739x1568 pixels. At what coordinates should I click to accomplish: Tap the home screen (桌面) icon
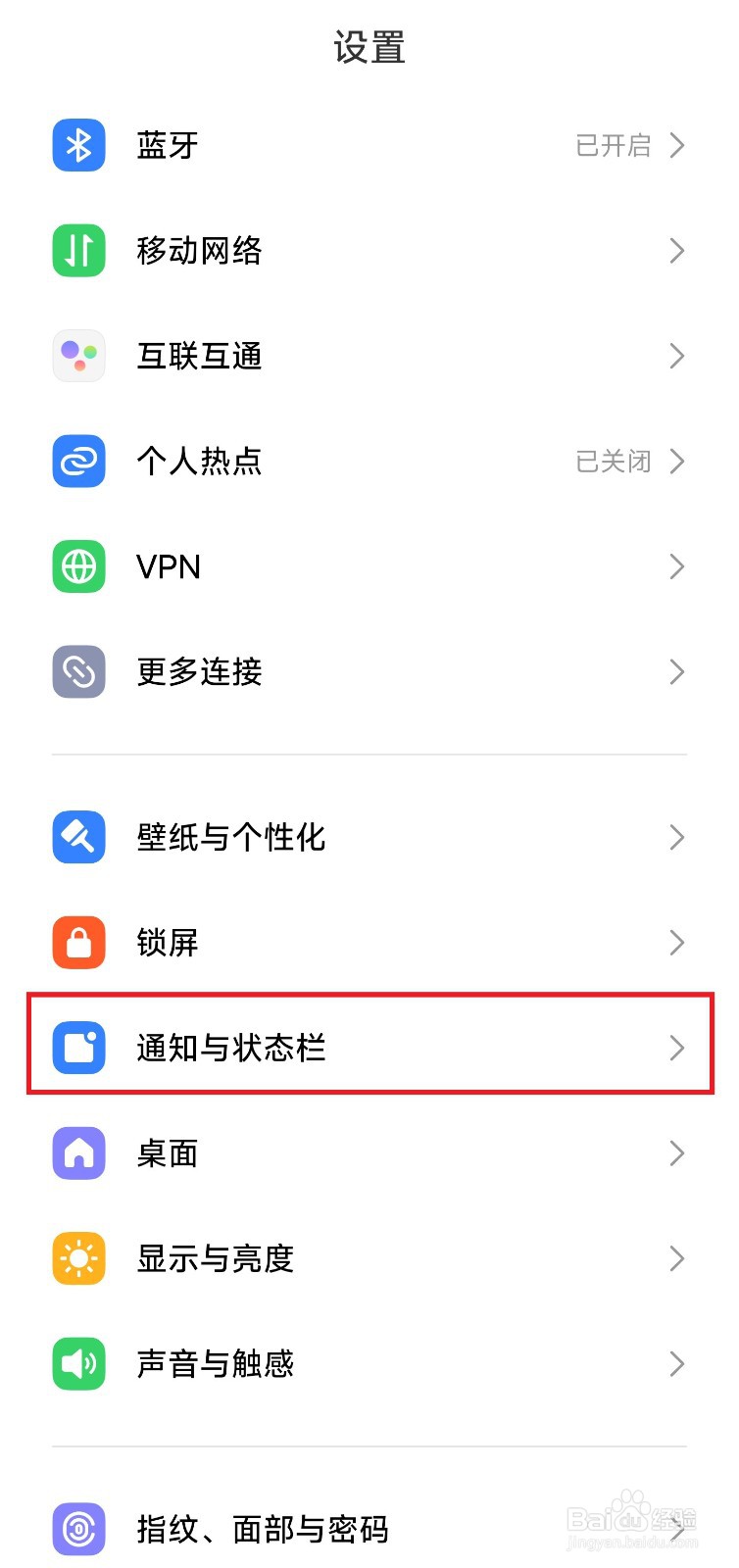[x=77, y=1153]
